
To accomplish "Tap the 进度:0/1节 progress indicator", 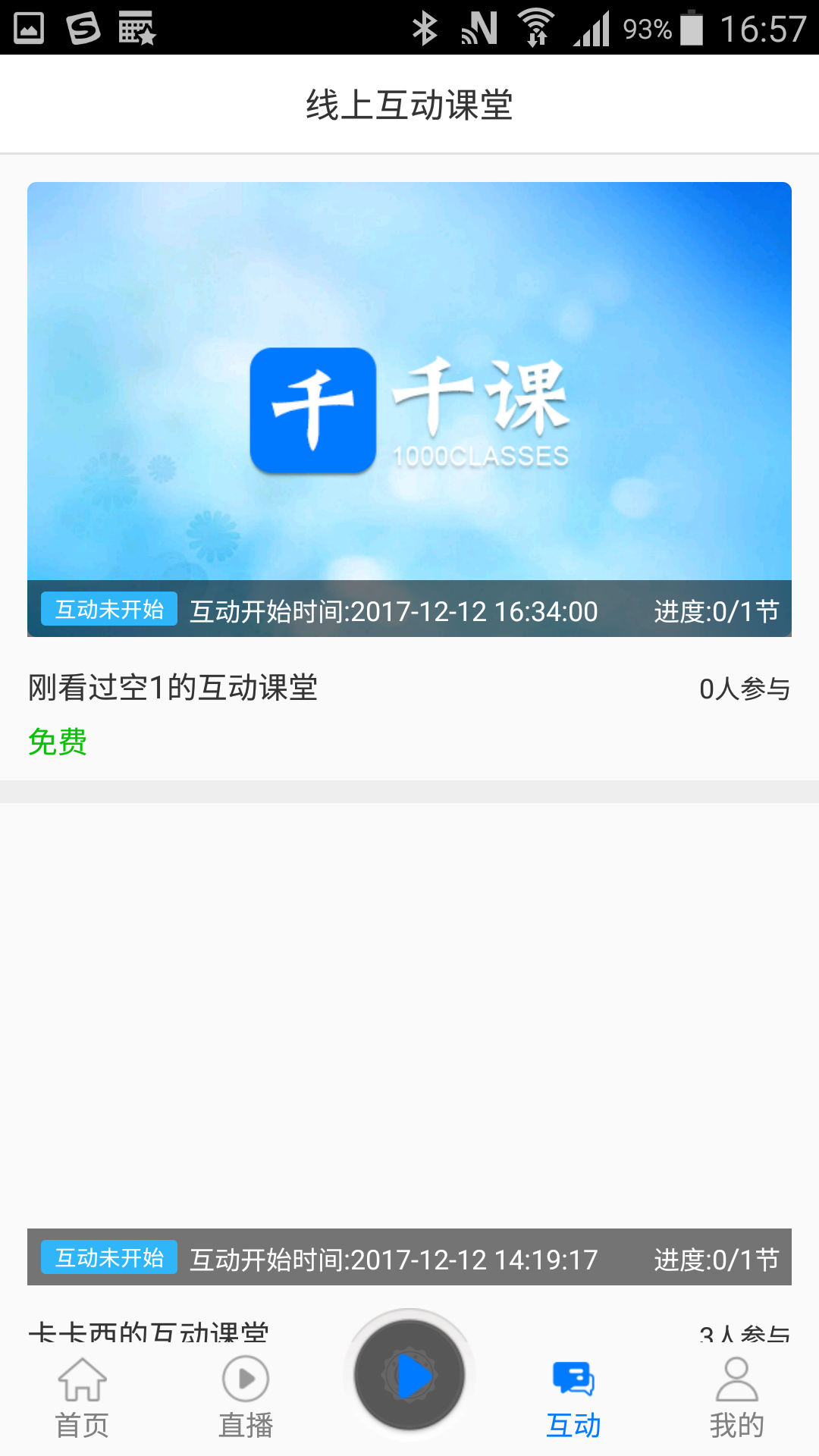I will (x=717, y=608).
